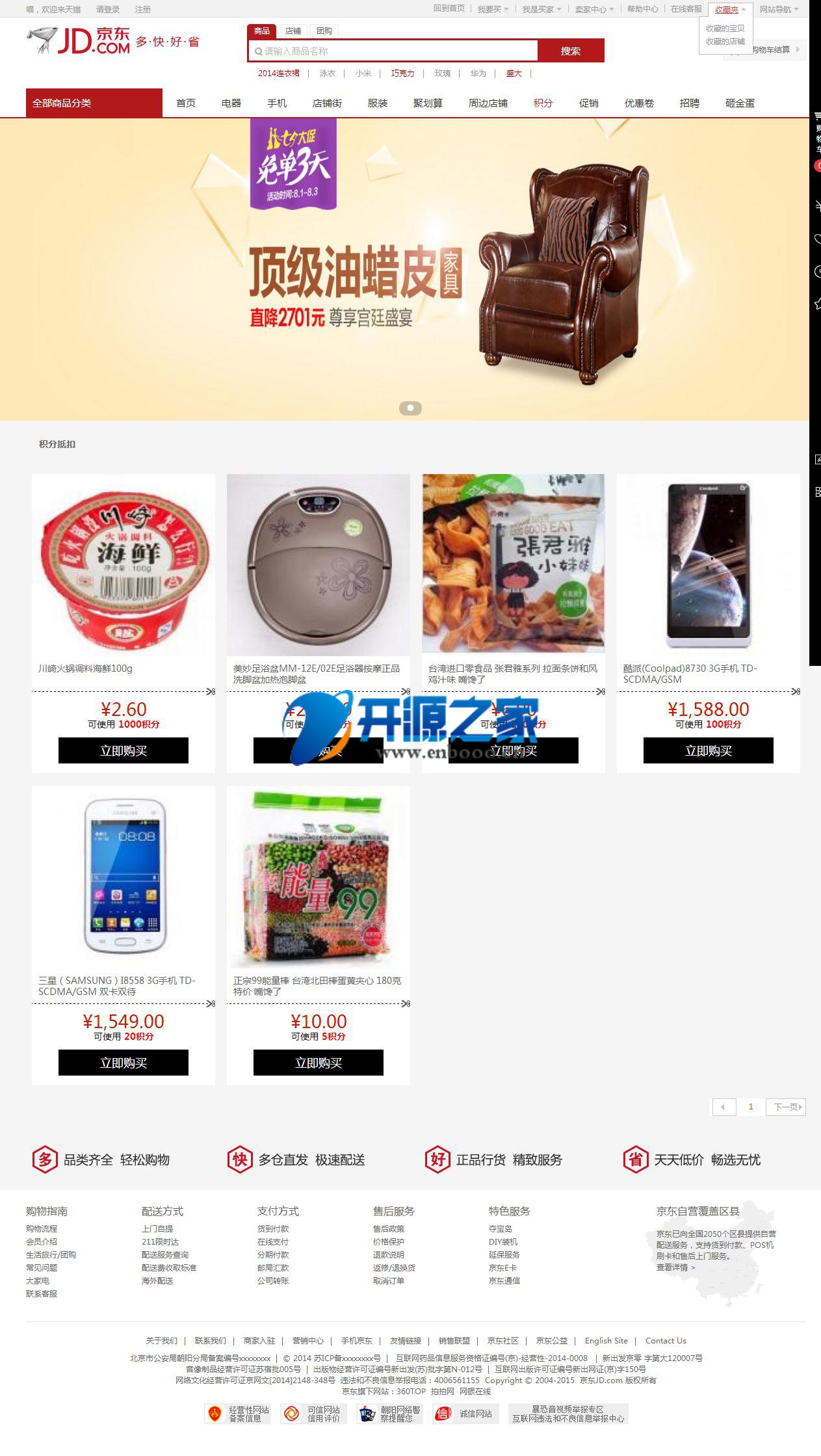
Task: Open the 收藏的宝贝 favorites item
Action: click(725, 29)
